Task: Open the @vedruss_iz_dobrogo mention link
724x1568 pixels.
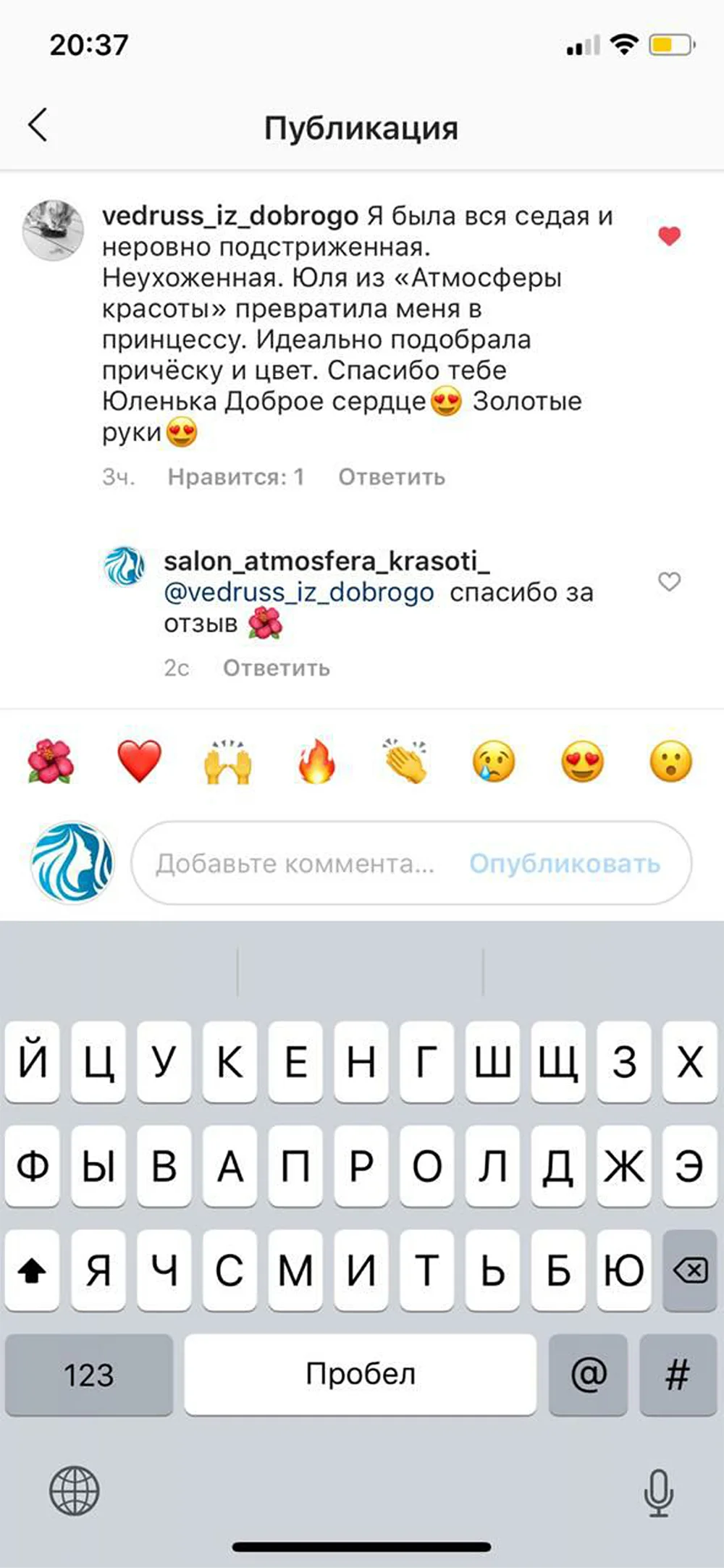Action: [299, 593]
